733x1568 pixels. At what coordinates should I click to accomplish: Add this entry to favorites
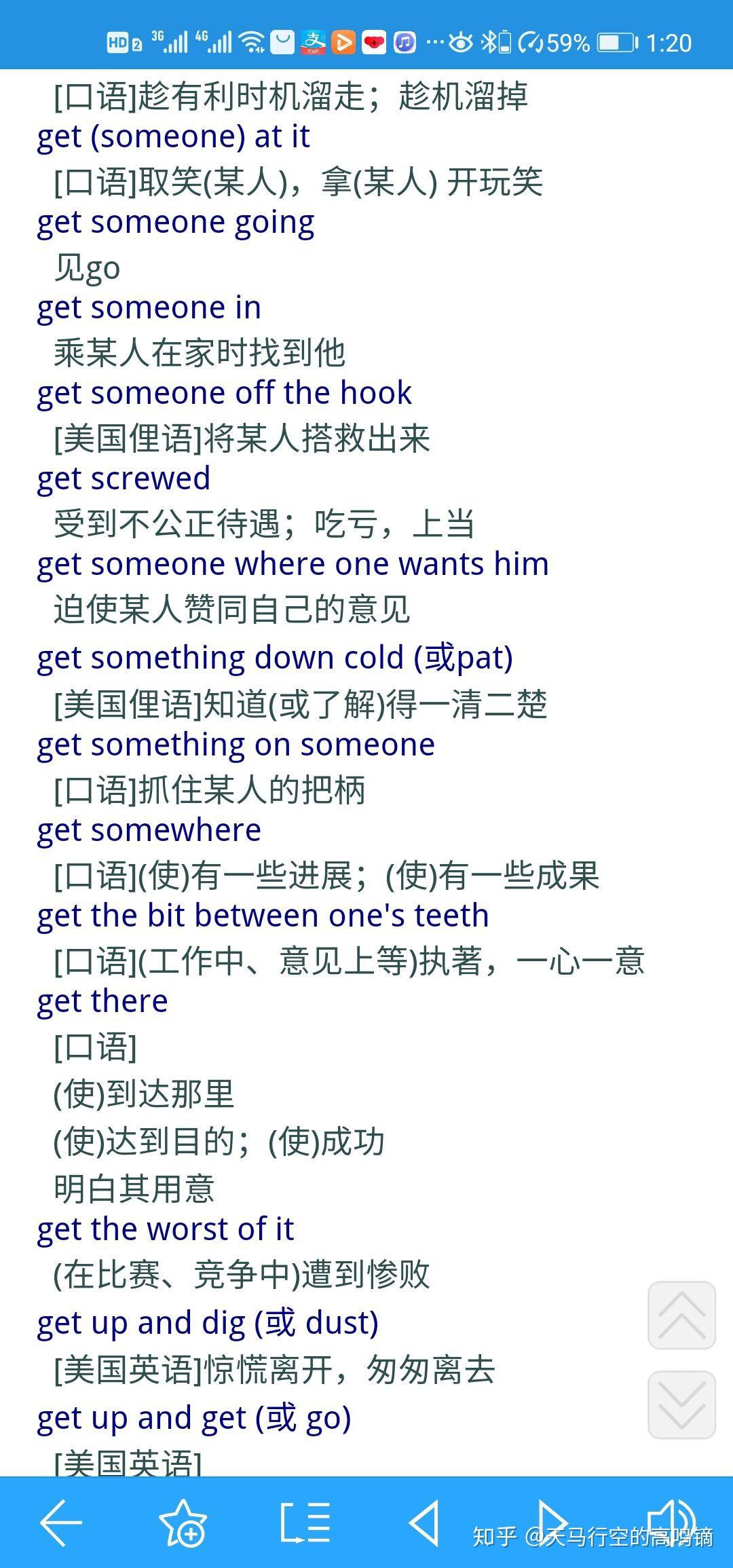coord(183,1523)
